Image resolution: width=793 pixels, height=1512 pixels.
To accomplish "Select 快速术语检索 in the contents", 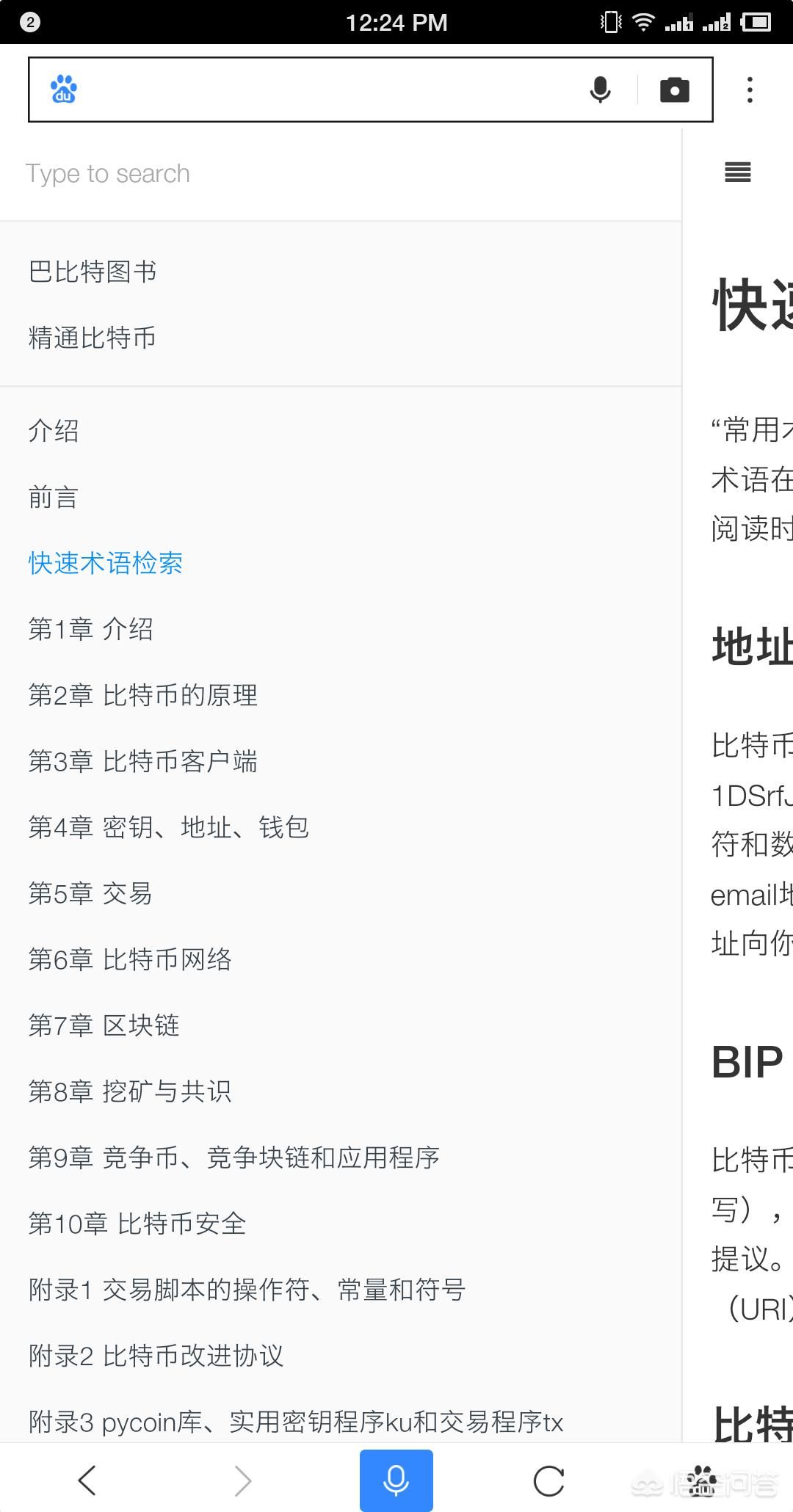I will pyautogui.click(x=106, y=563).
